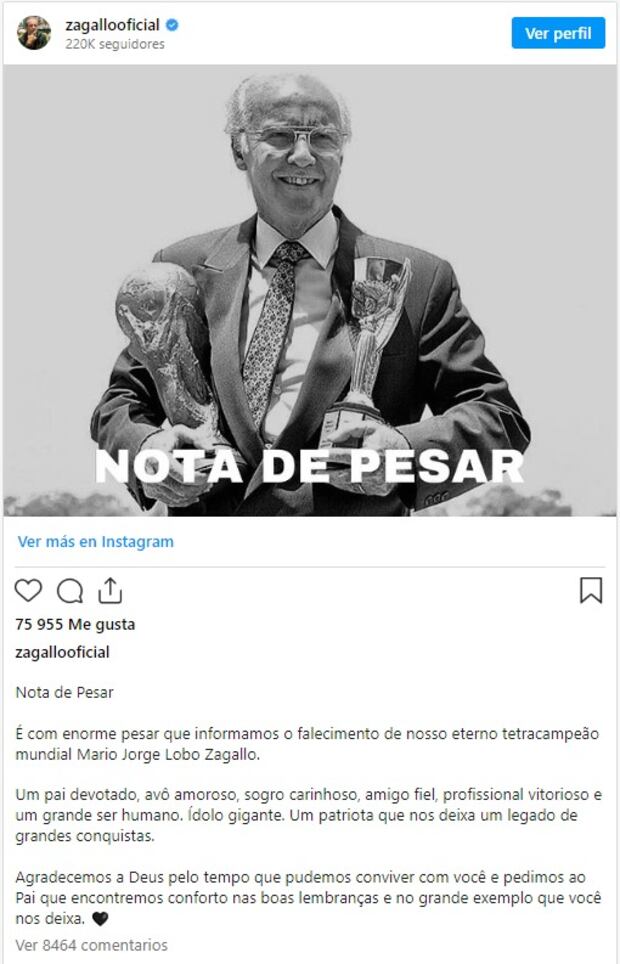Bookmark this post
Image resolution: width=620 pixels, height=964 pixels.
click(x=591, y=591)
